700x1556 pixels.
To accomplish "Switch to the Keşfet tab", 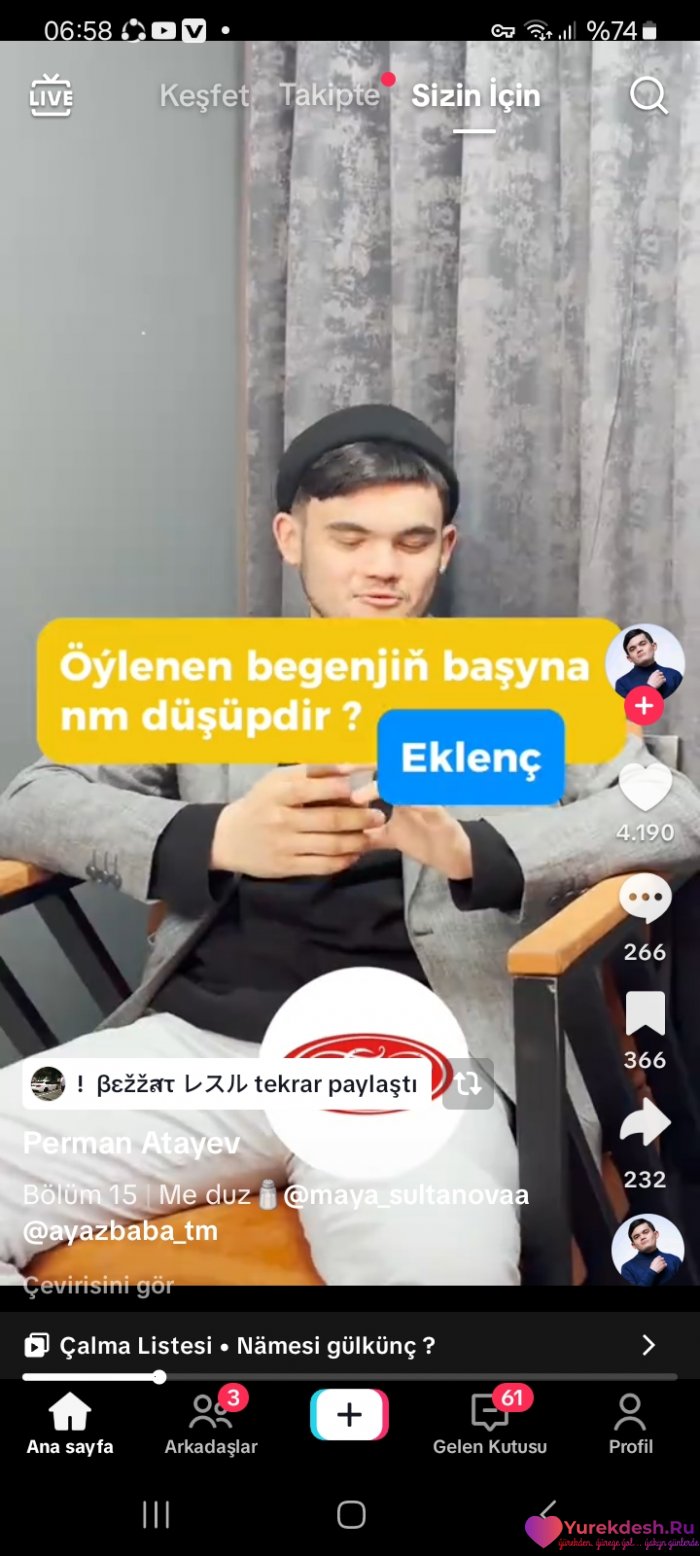I will (x=204, y=96).
